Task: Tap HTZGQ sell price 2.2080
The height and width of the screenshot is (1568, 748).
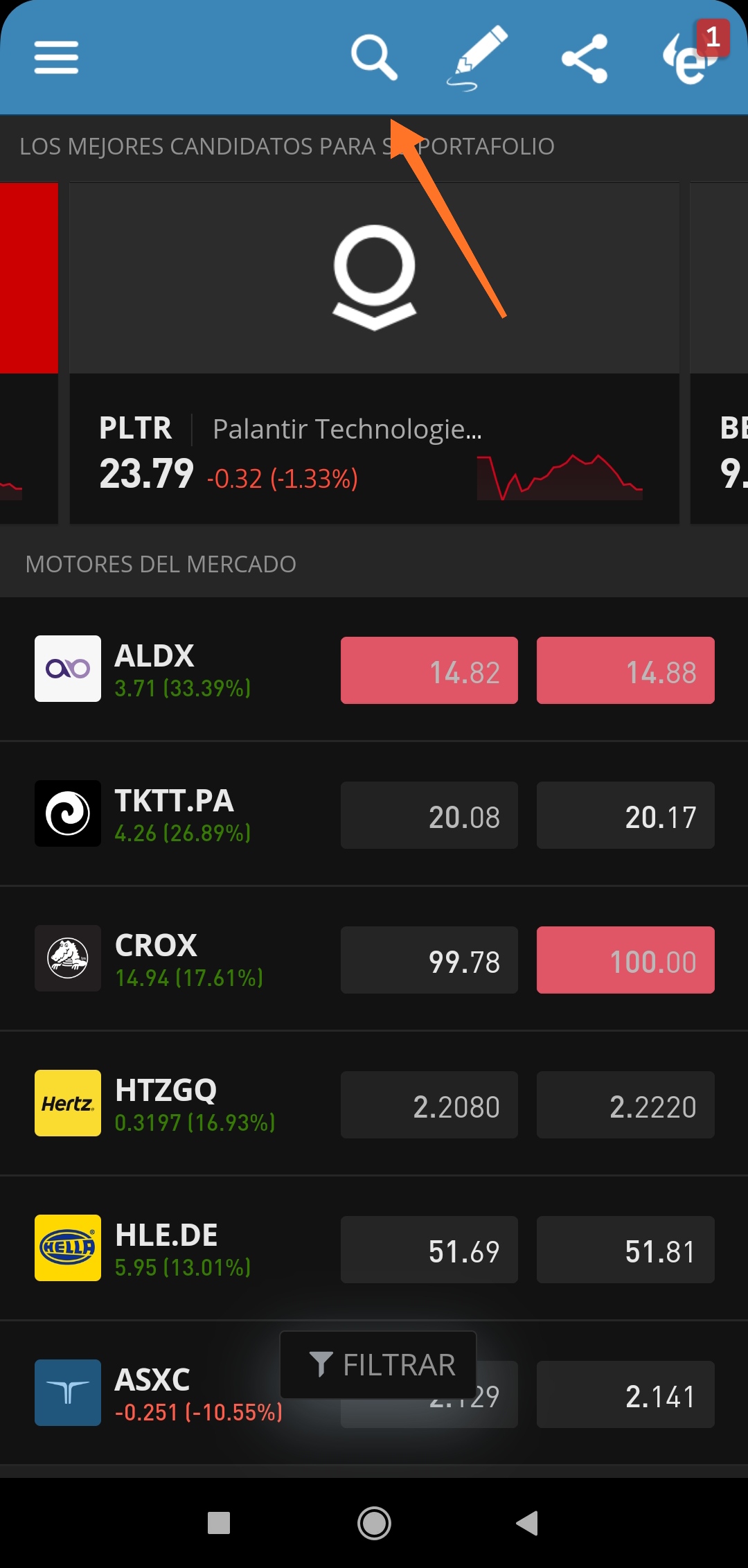Action: [x=429, y=1105]
